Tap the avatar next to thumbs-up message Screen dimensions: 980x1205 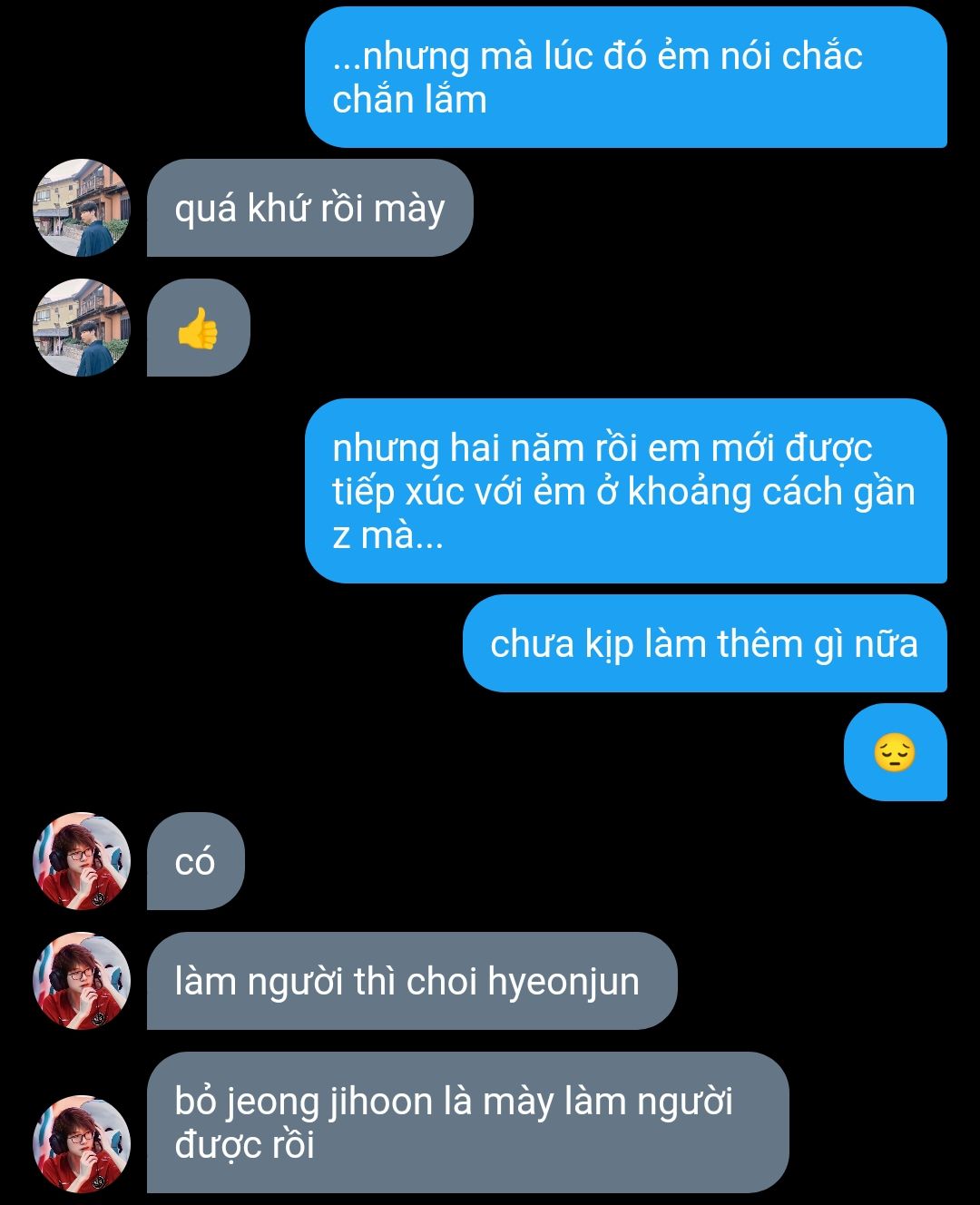(81, 328)
